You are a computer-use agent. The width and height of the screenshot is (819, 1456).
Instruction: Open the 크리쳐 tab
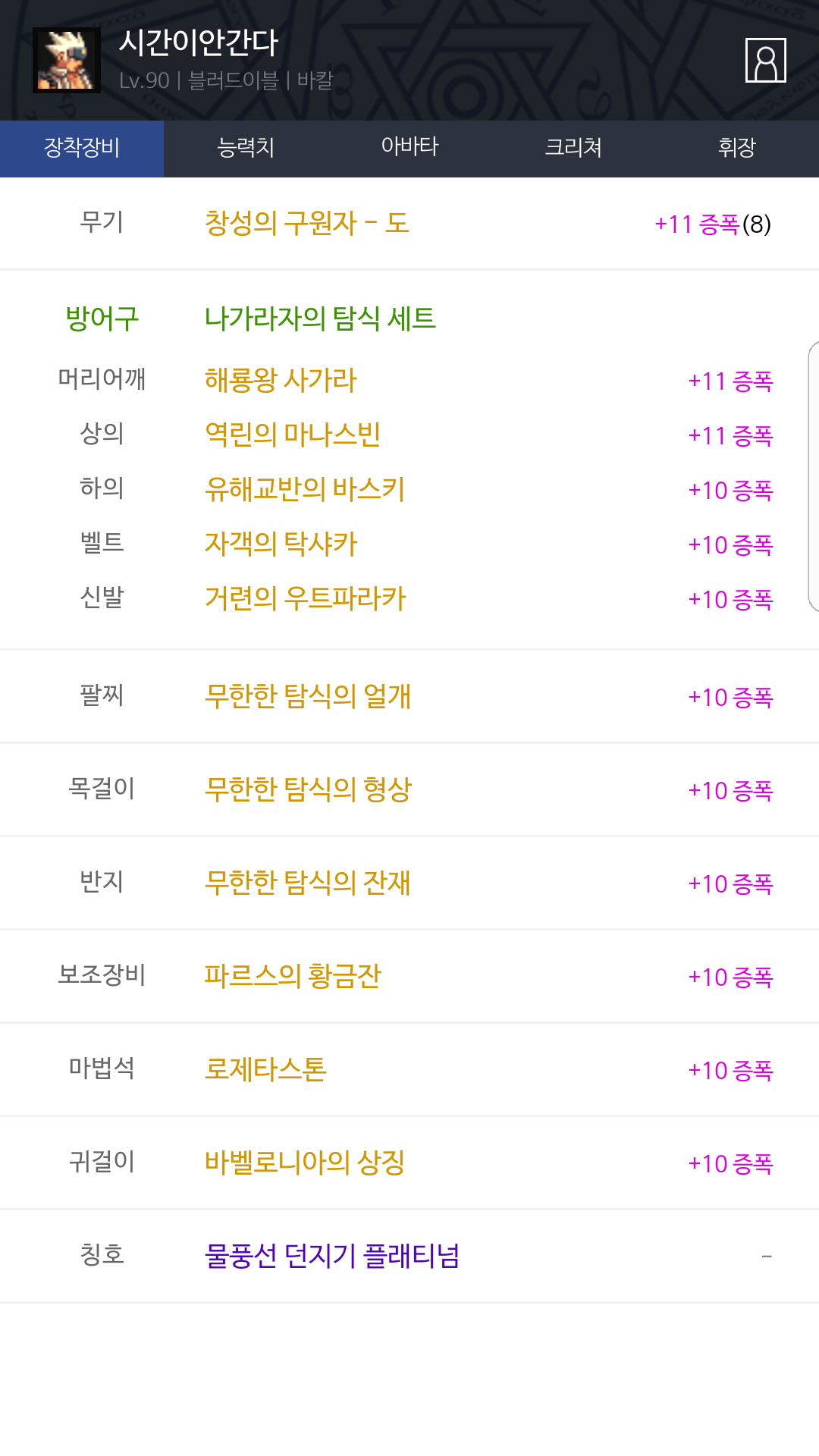[x=573, y=149]
